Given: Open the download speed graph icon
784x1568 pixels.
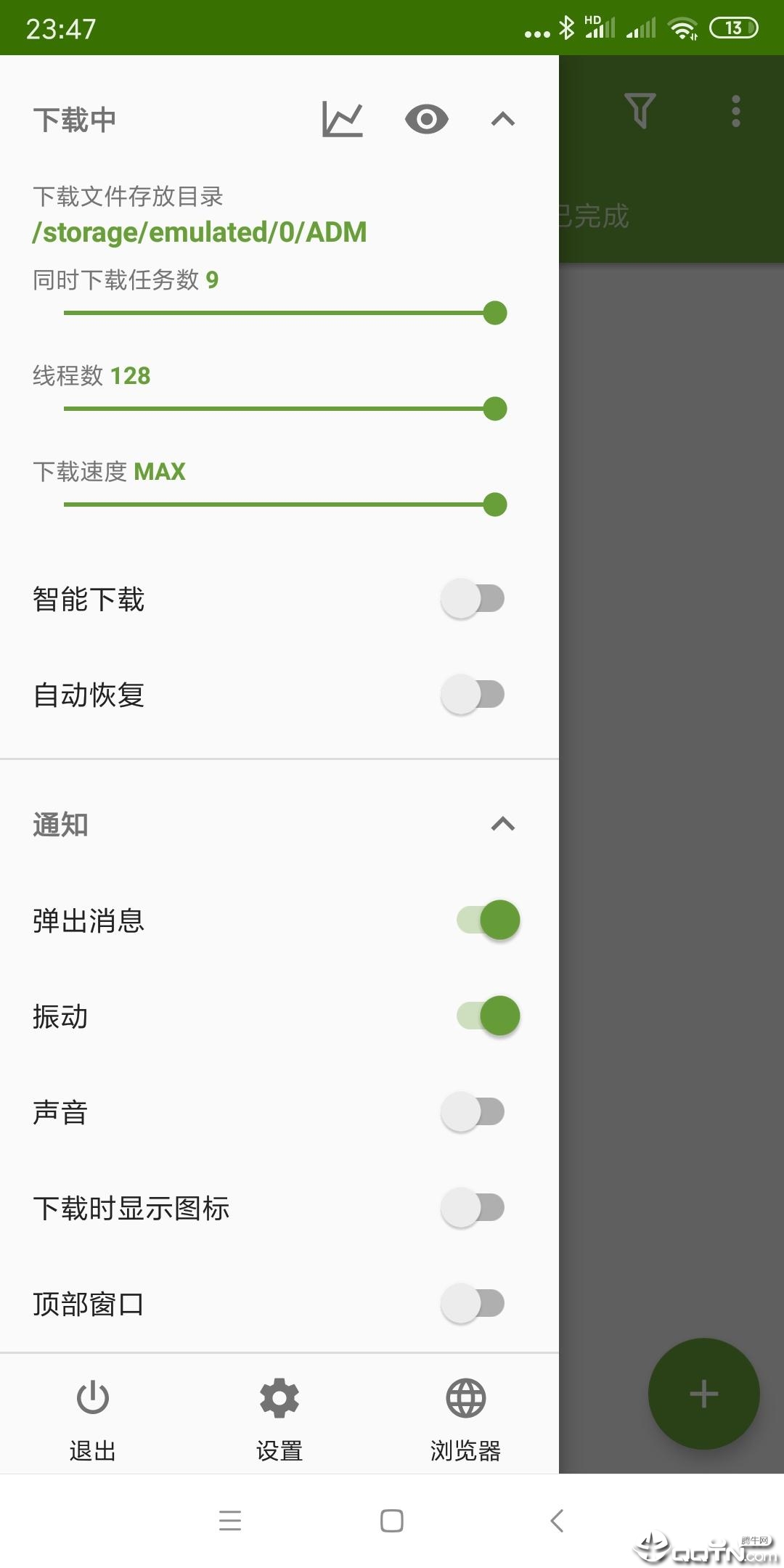Looking at the screenshot, I should 341,118.
